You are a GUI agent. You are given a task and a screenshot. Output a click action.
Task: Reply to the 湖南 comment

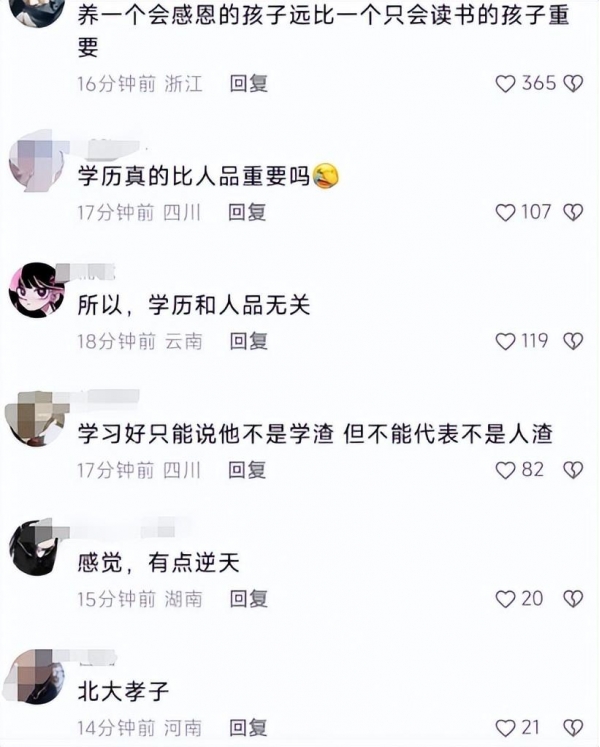click(x=248, y=598)
